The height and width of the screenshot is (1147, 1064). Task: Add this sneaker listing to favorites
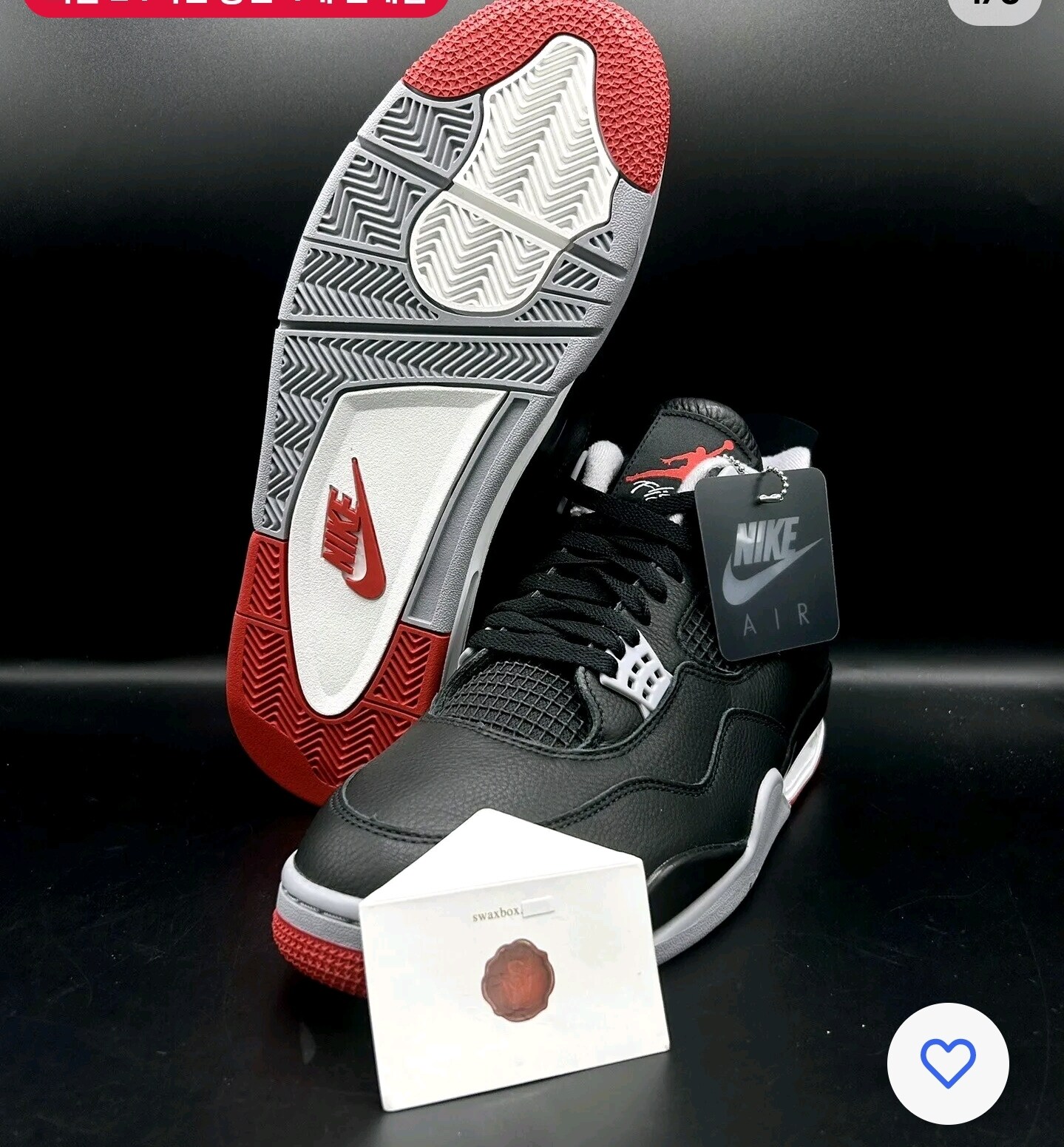coord(947,1063)
